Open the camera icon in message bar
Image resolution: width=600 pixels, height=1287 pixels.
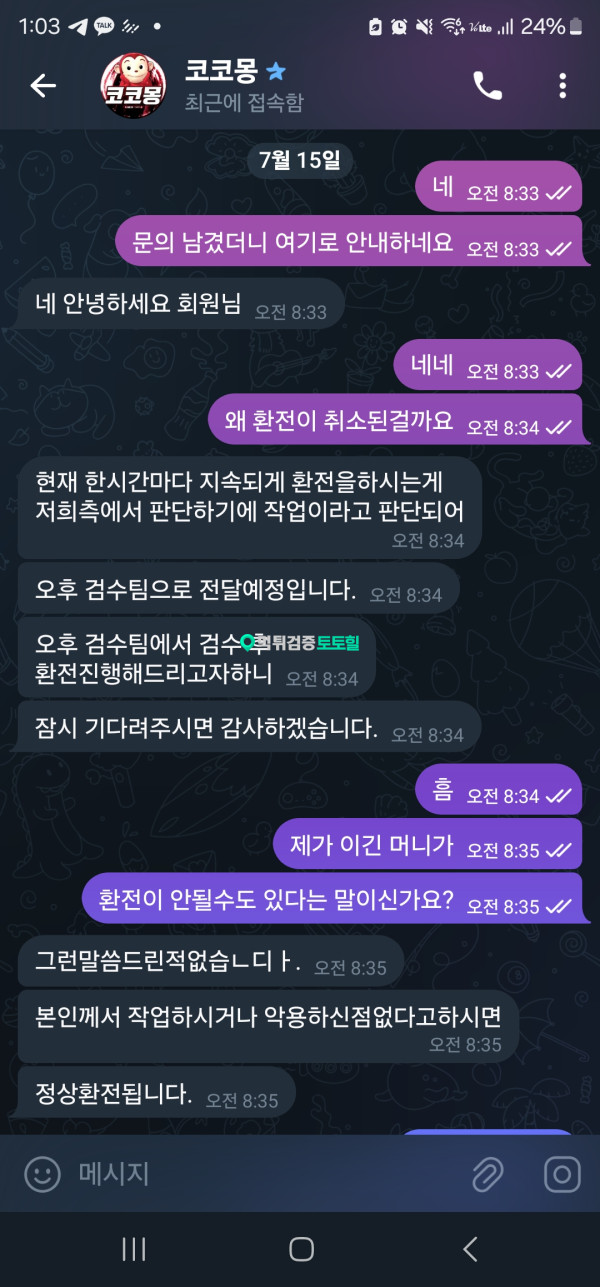tap(562, 1174)
